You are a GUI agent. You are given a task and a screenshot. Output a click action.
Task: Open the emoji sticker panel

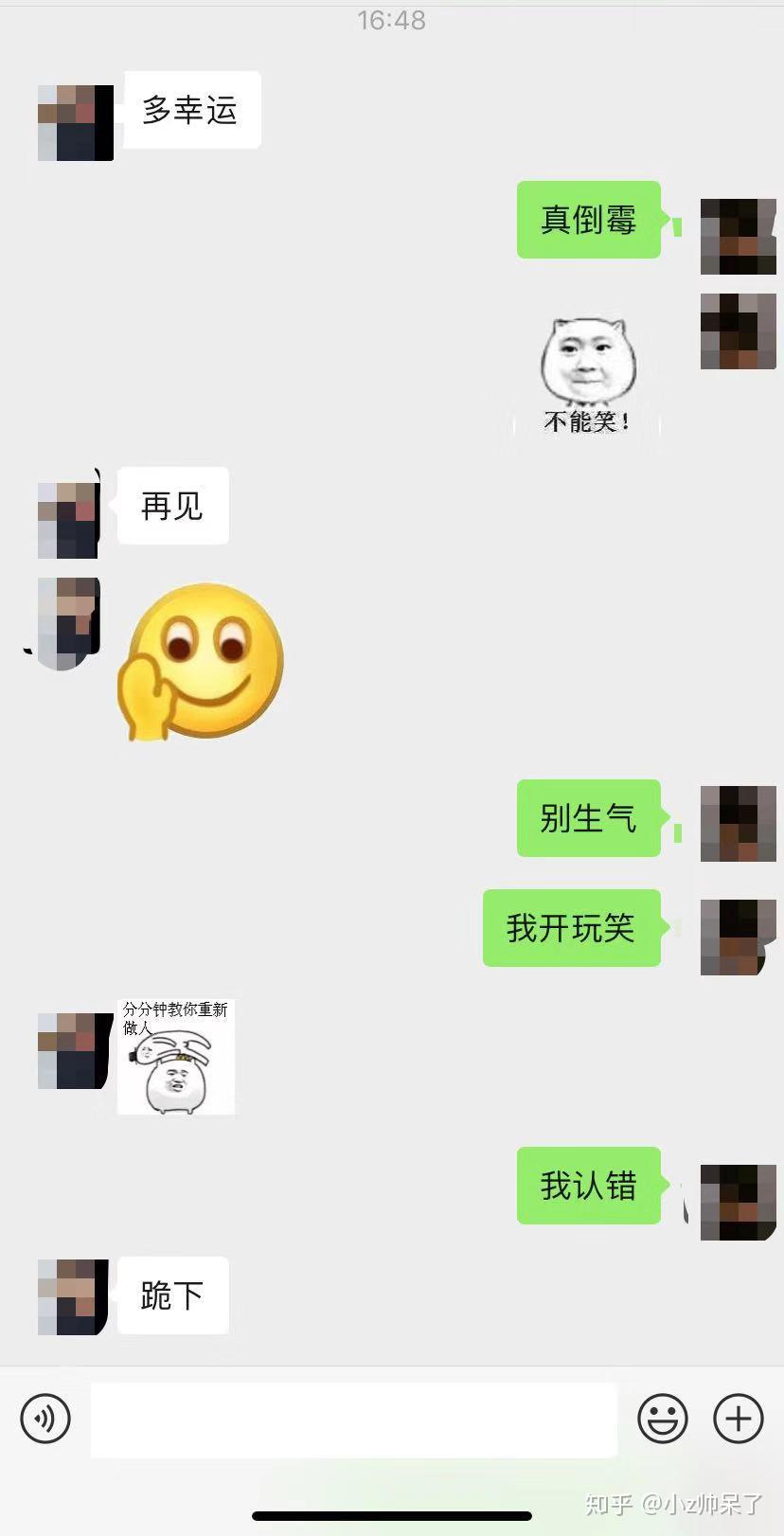click(x=662, y=1419)
